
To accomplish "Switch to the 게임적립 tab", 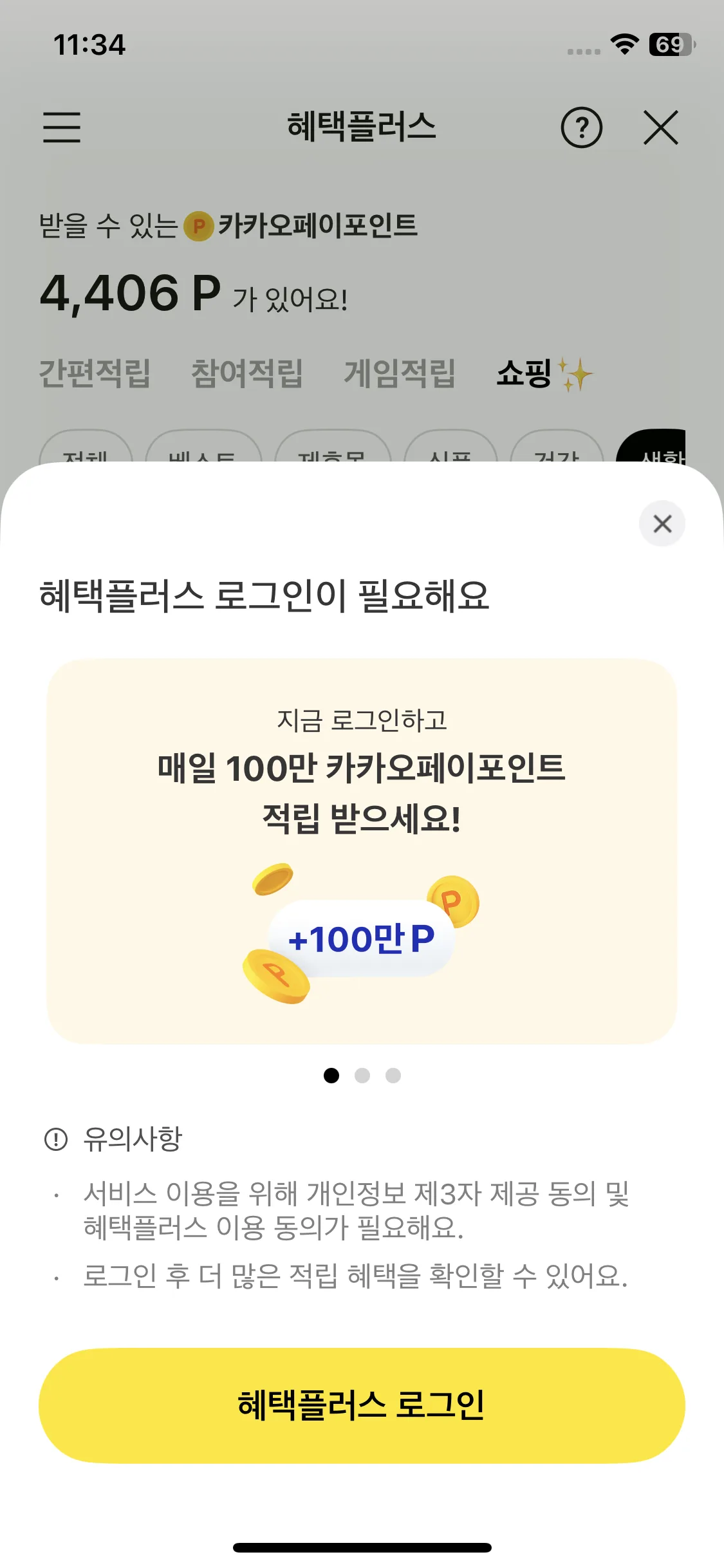I will pyautogui.click(x=400, y=373).
